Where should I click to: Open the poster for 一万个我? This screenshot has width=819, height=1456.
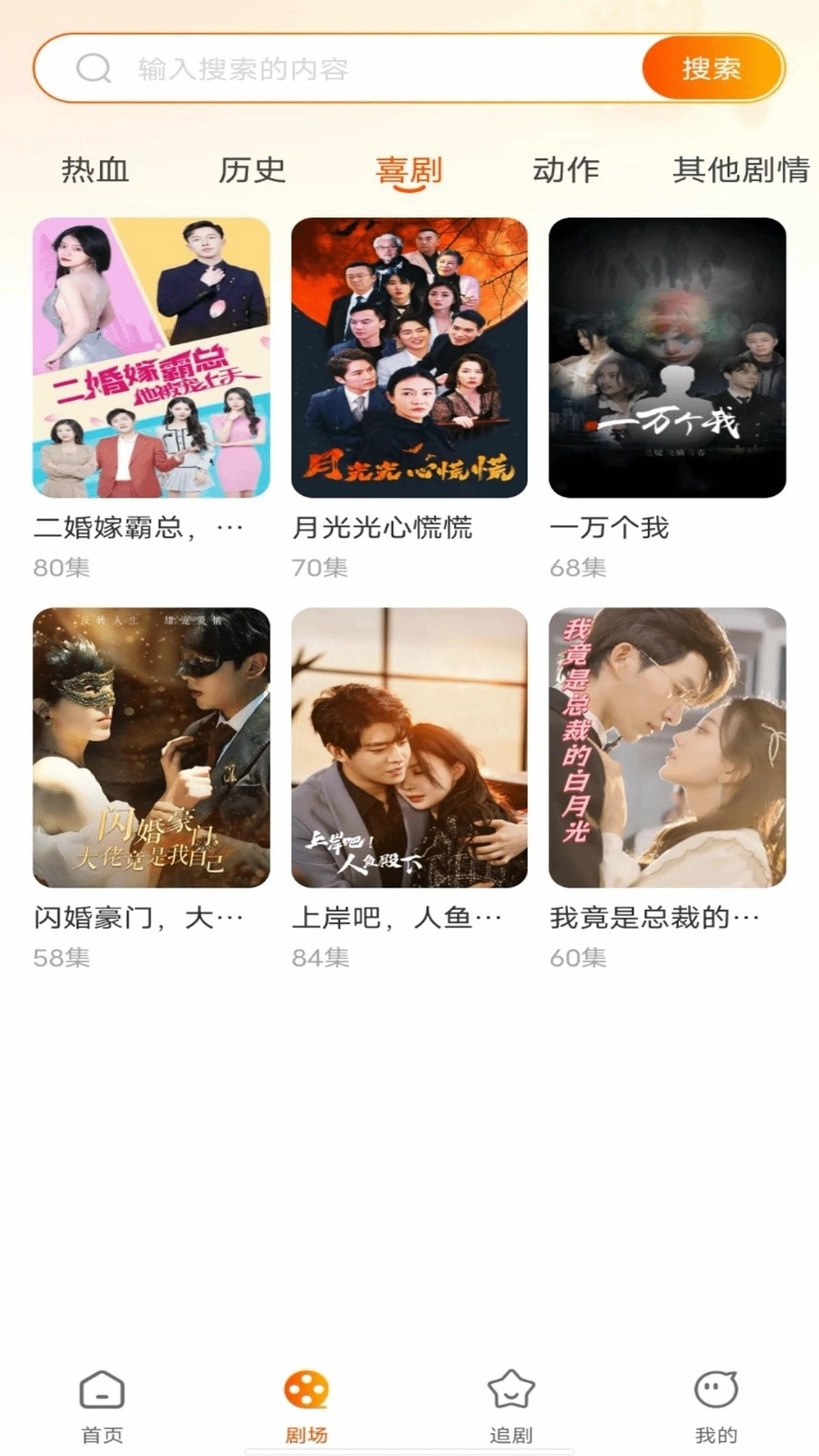tap(667, 355)
